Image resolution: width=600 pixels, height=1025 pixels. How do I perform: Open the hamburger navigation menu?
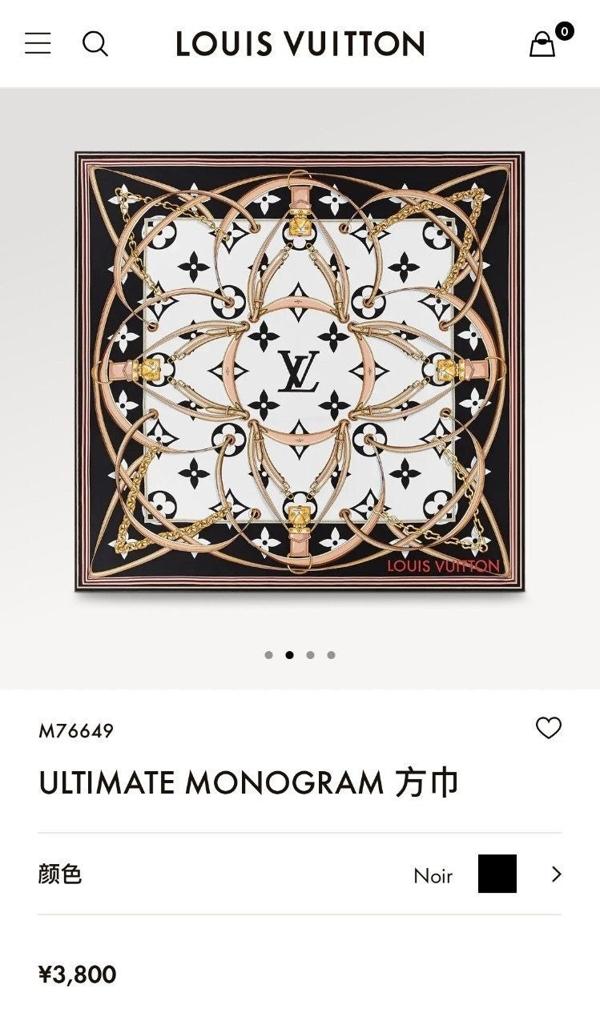point(38,43)
